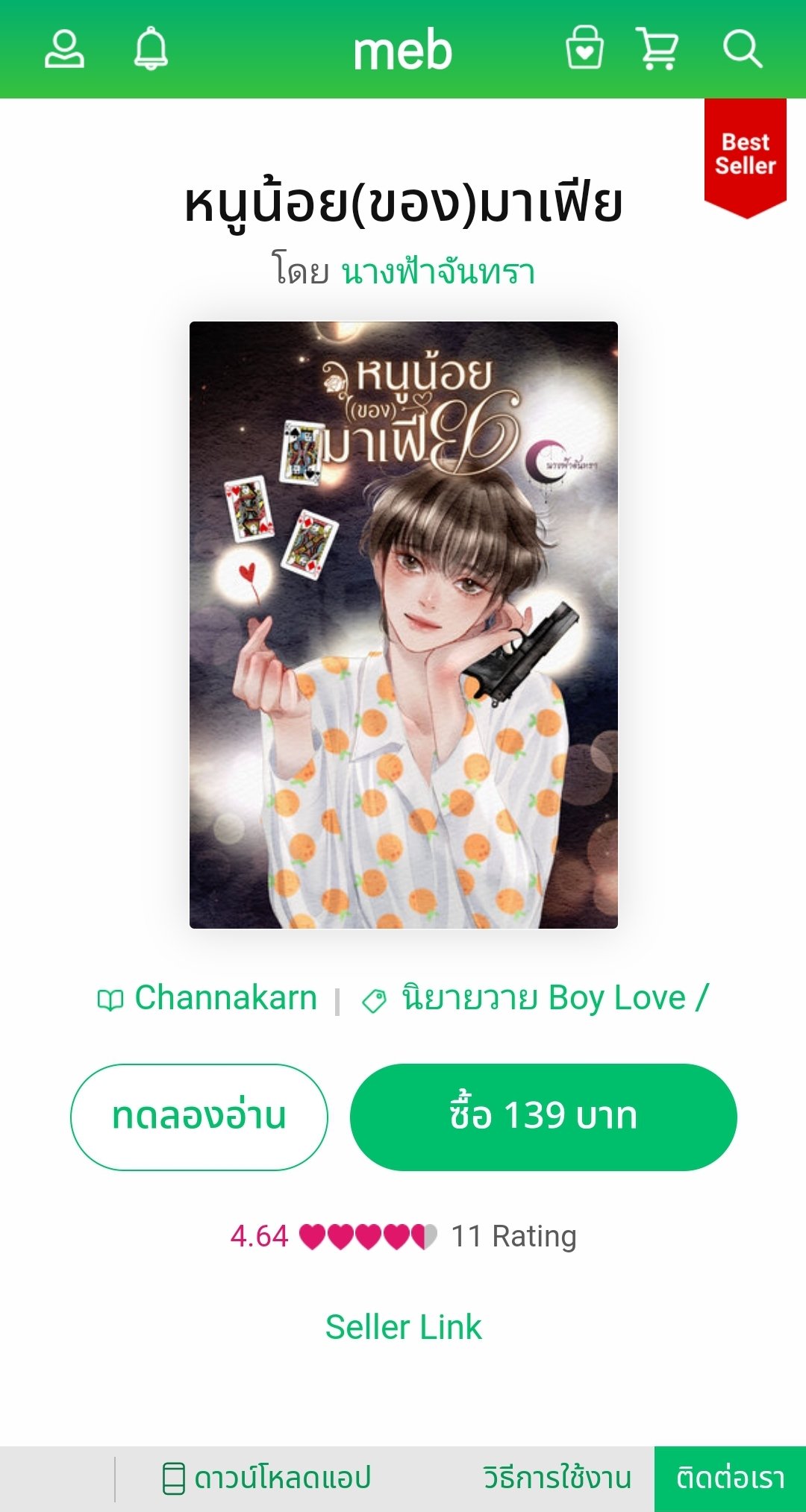Tap the ติดต่อเรา contact button

click(730, 1478)
